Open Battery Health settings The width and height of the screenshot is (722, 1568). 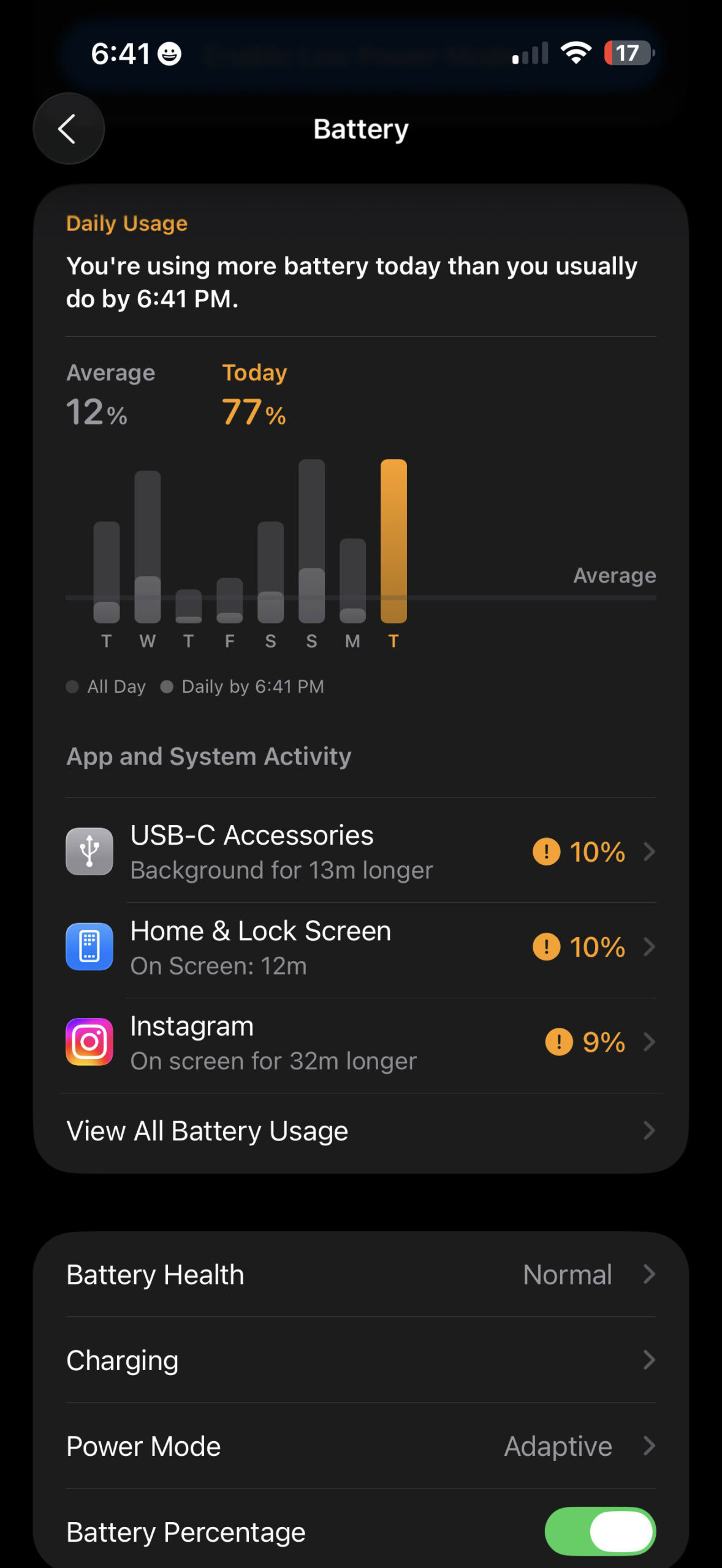point(360,1275)
